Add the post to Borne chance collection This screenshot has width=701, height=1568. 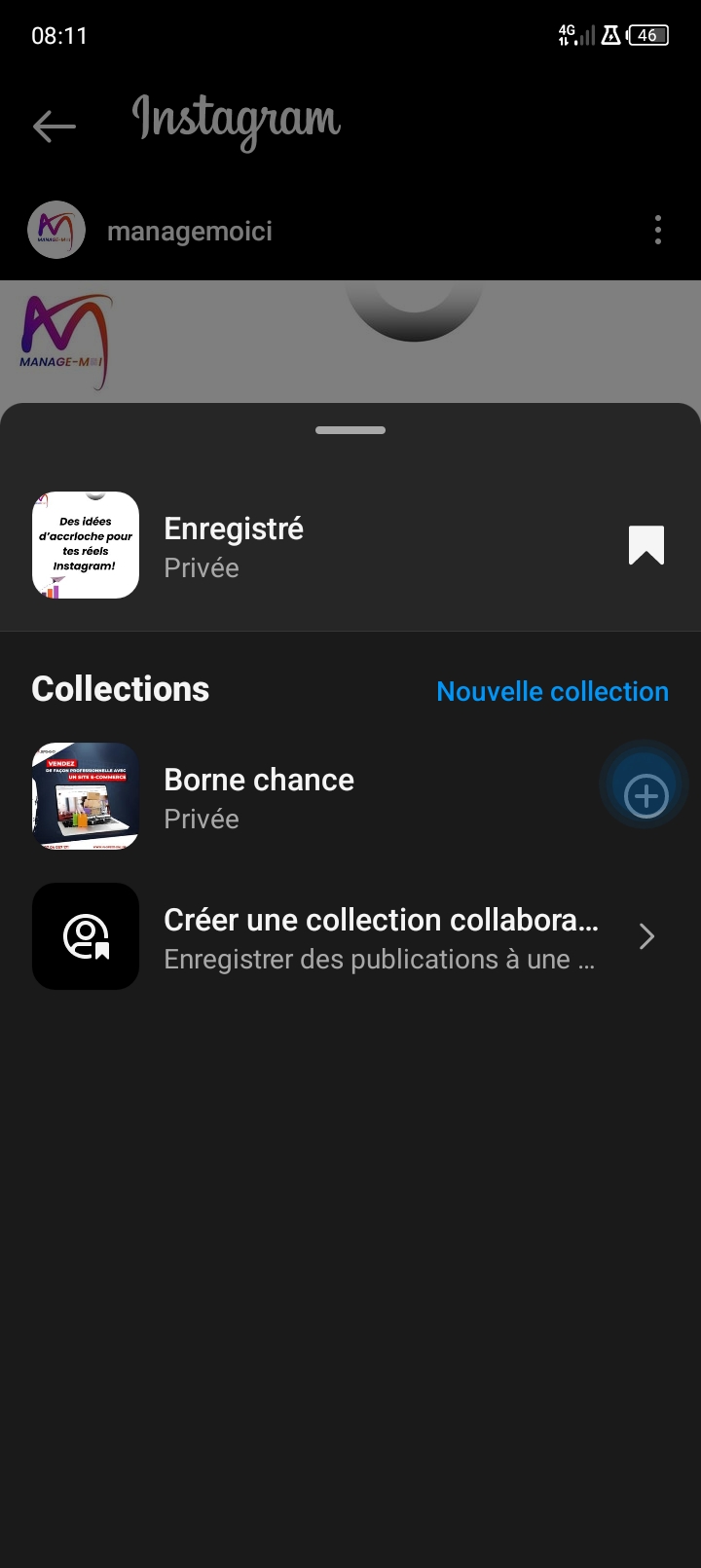646,796
